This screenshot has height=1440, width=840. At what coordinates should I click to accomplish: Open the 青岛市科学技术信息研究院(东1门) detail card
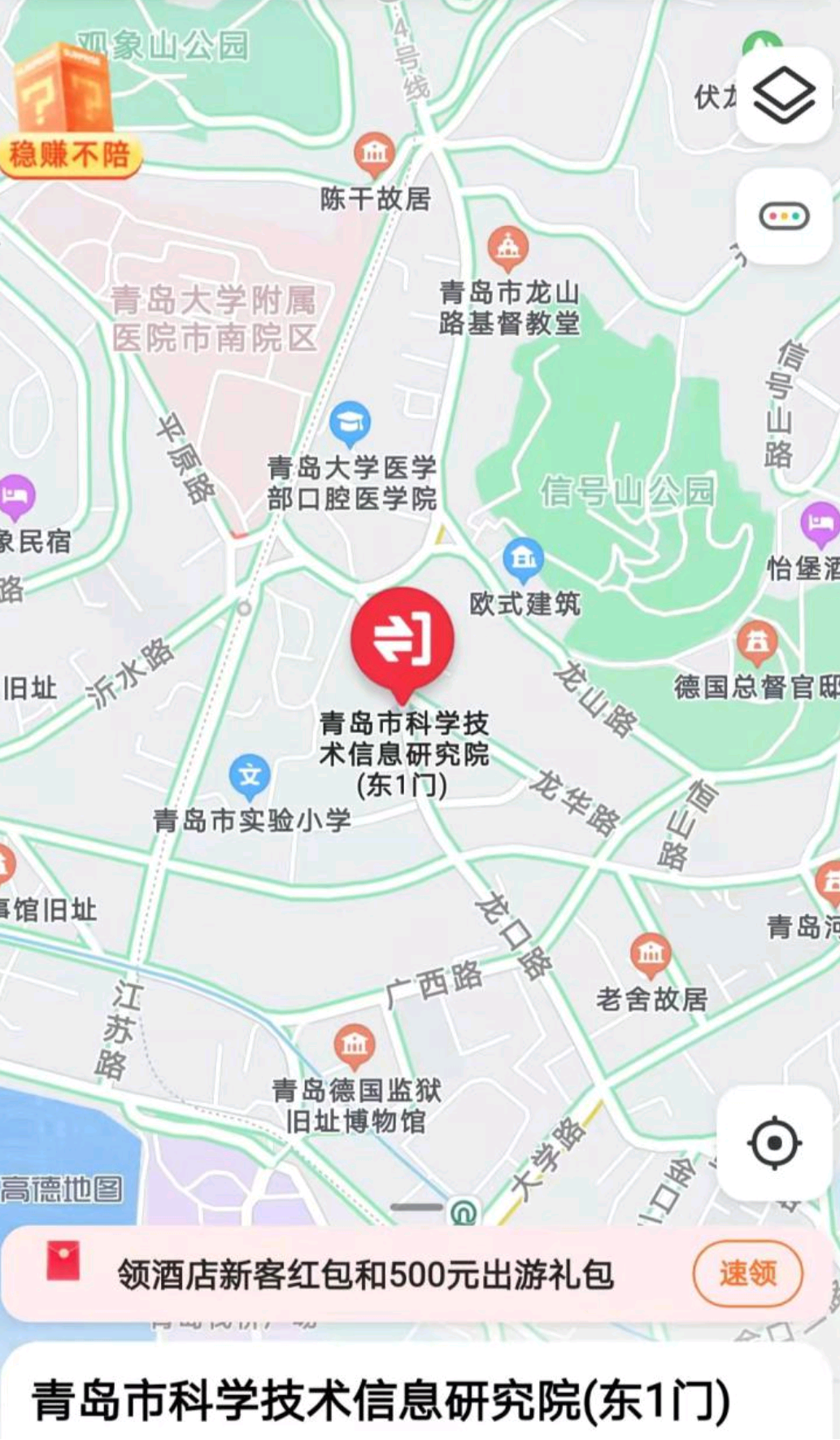click(381, 1399)
